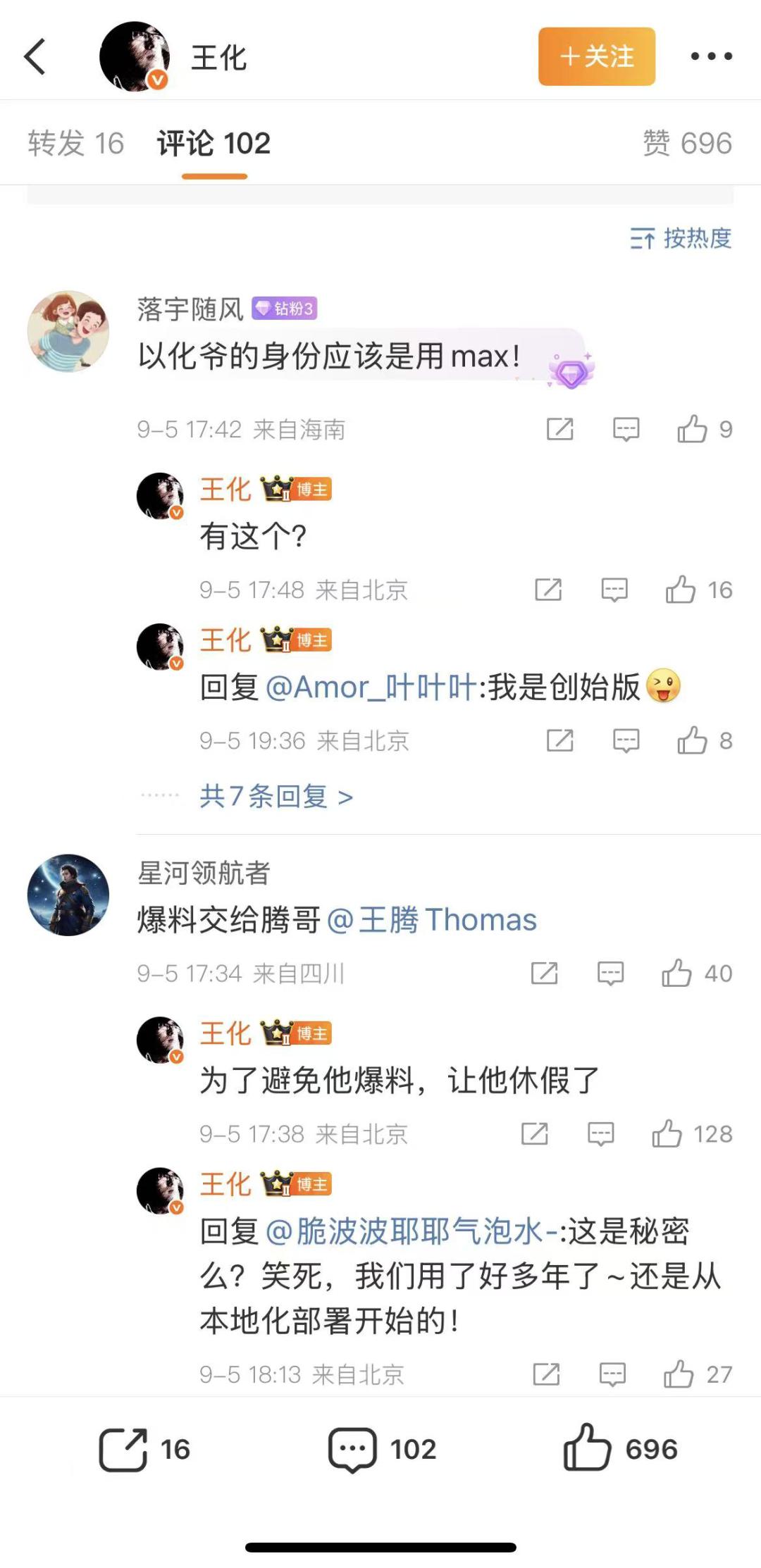Screen dimensions: 761x1568
Task: Go back using the top-left arrow
Action: (35, 56)
